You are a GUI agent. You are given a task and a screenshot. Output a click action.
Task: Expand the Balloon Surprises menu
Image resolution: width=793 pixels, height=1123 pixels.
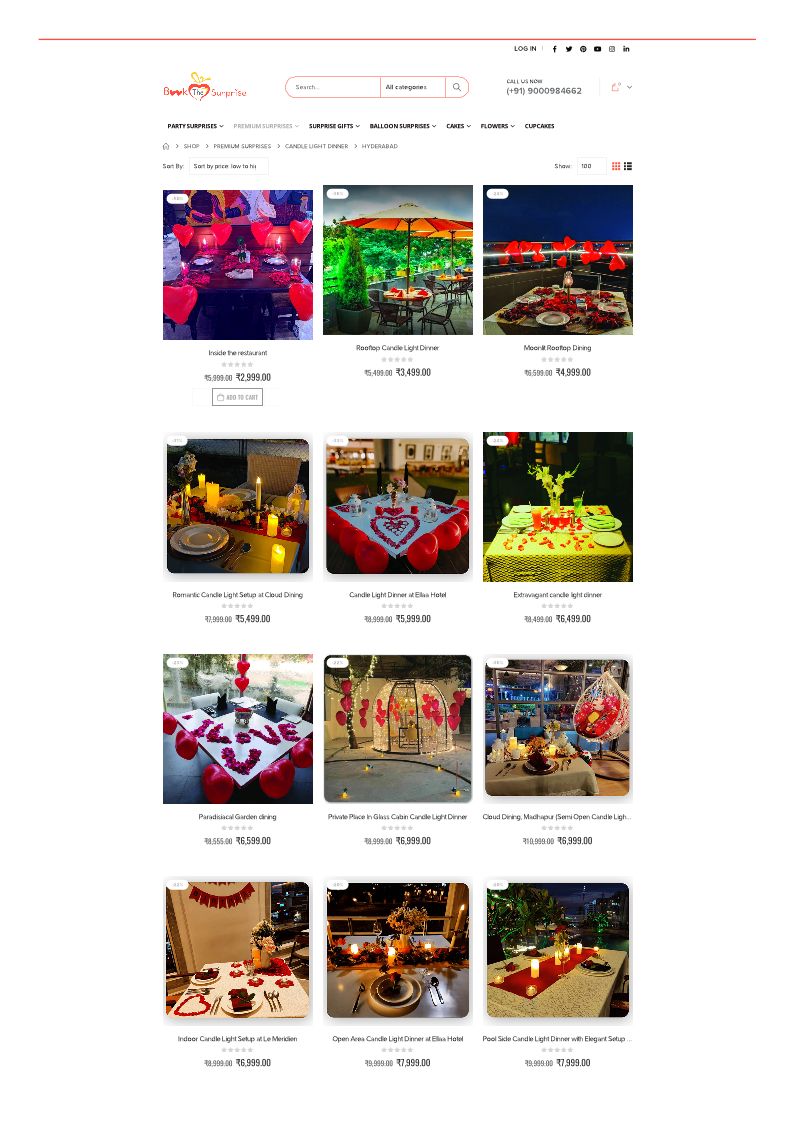(402, 126)
